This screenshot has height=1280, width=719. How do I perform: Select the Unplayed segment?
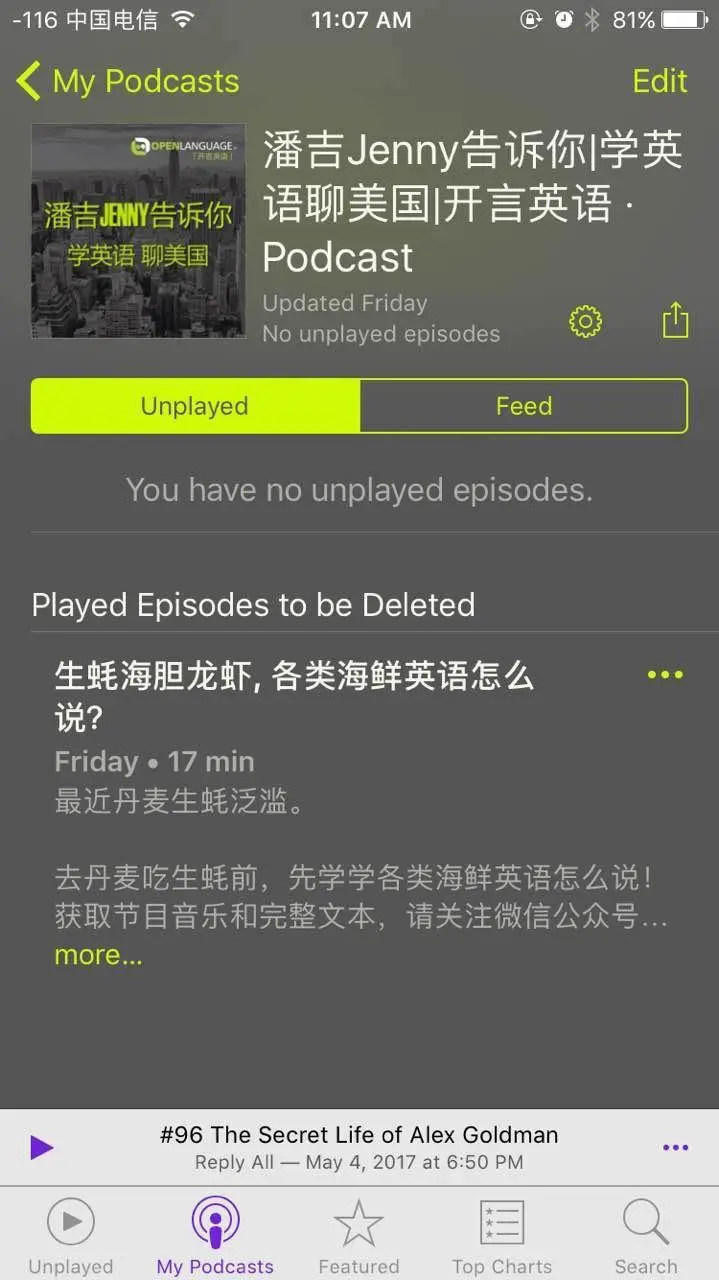[x=195, y=406]
